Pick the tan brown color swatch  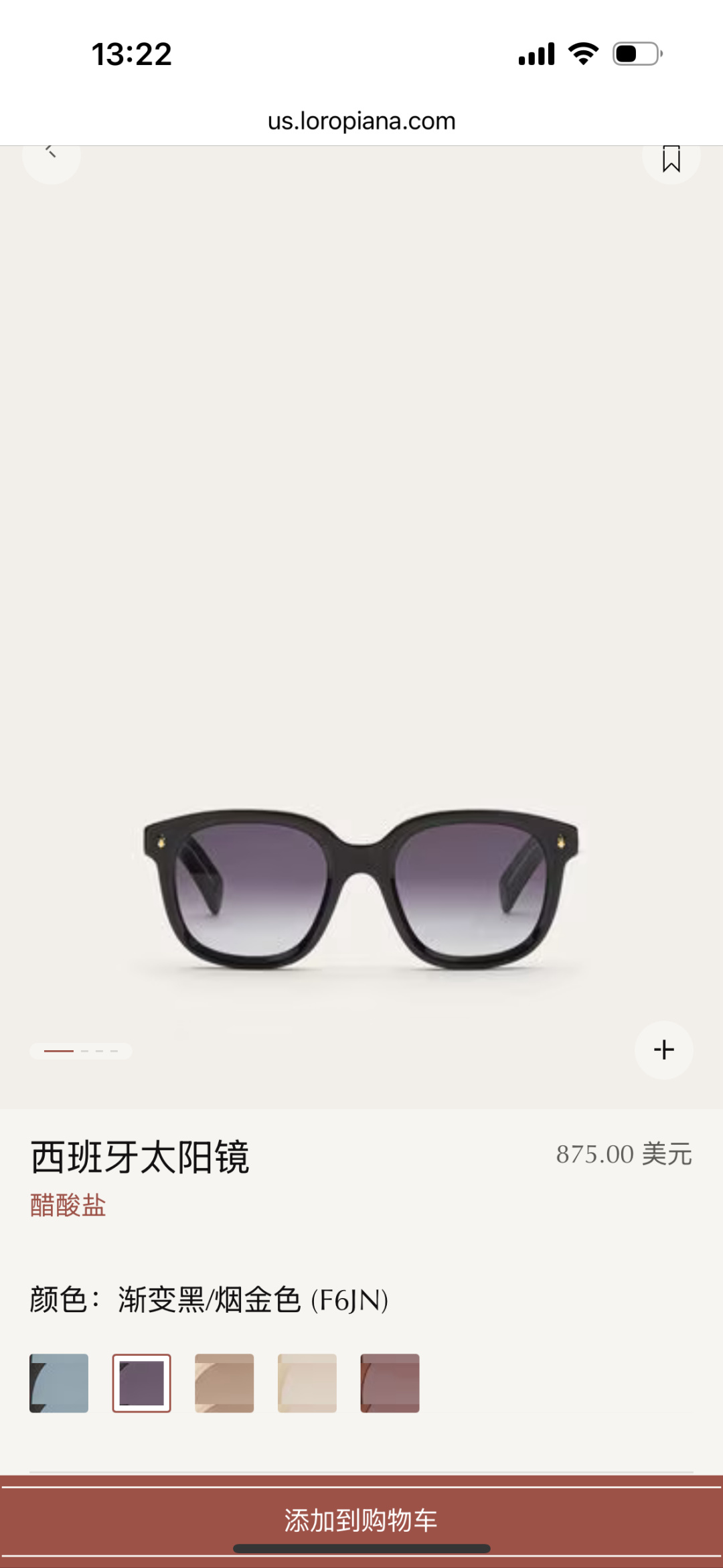(224, 1383)
